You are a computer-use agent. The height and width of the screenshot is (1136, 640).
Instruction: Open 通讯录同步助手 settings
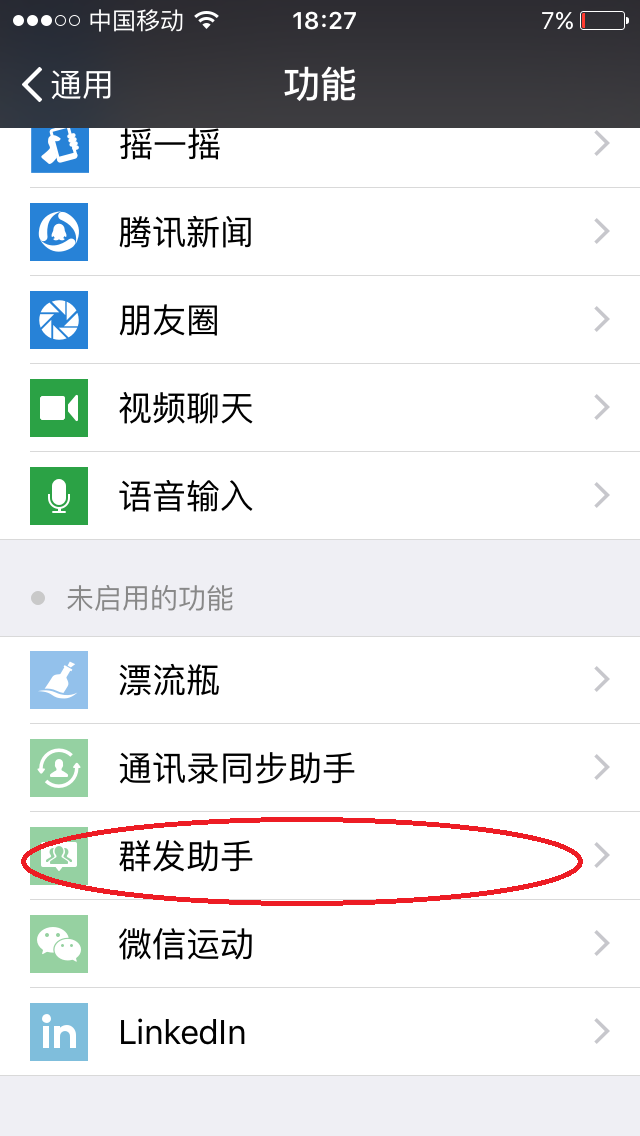coord(320,767)
